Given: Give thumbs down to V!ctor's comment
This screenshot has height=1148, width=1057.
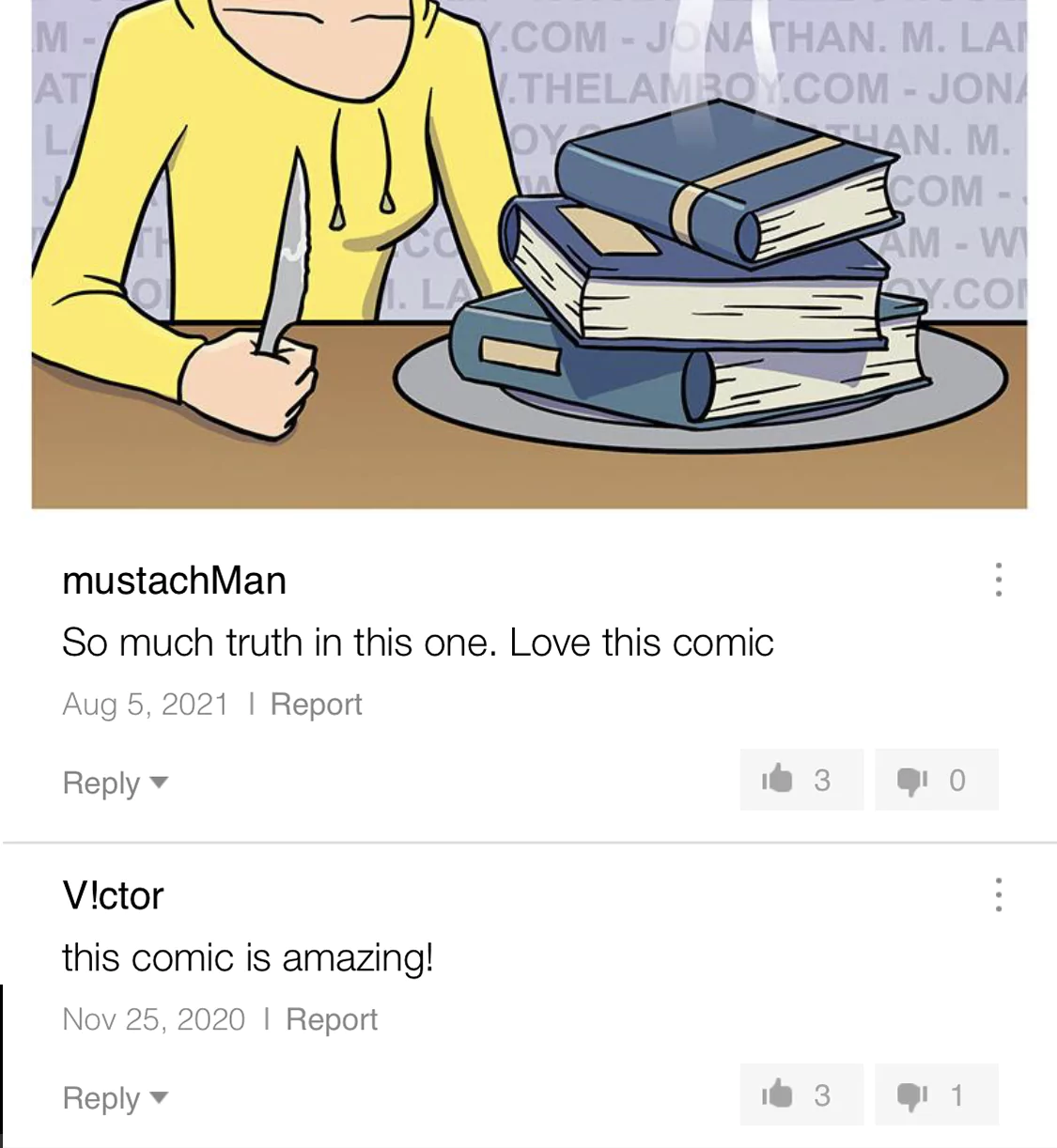Looking at the screenshot, I should [936, 1094].
